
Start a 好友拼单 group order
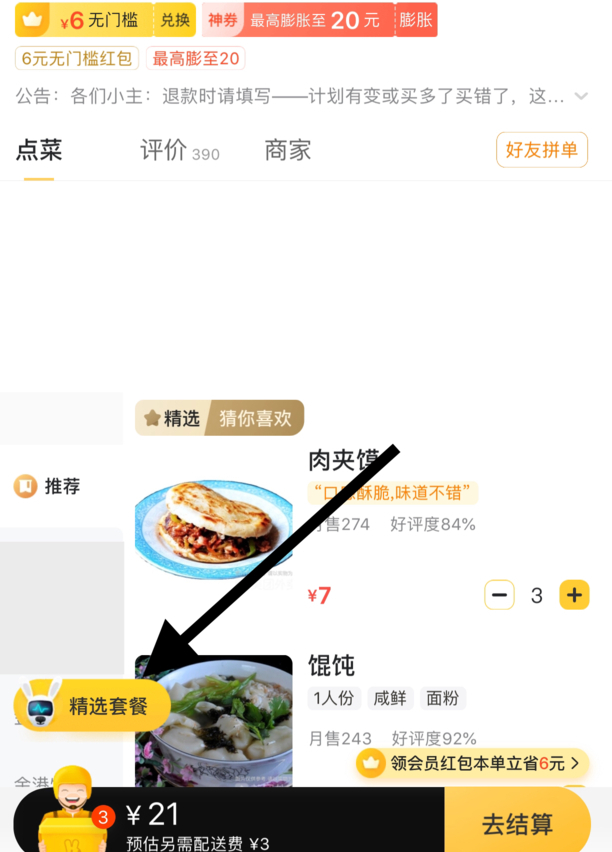tap(541, 150)
